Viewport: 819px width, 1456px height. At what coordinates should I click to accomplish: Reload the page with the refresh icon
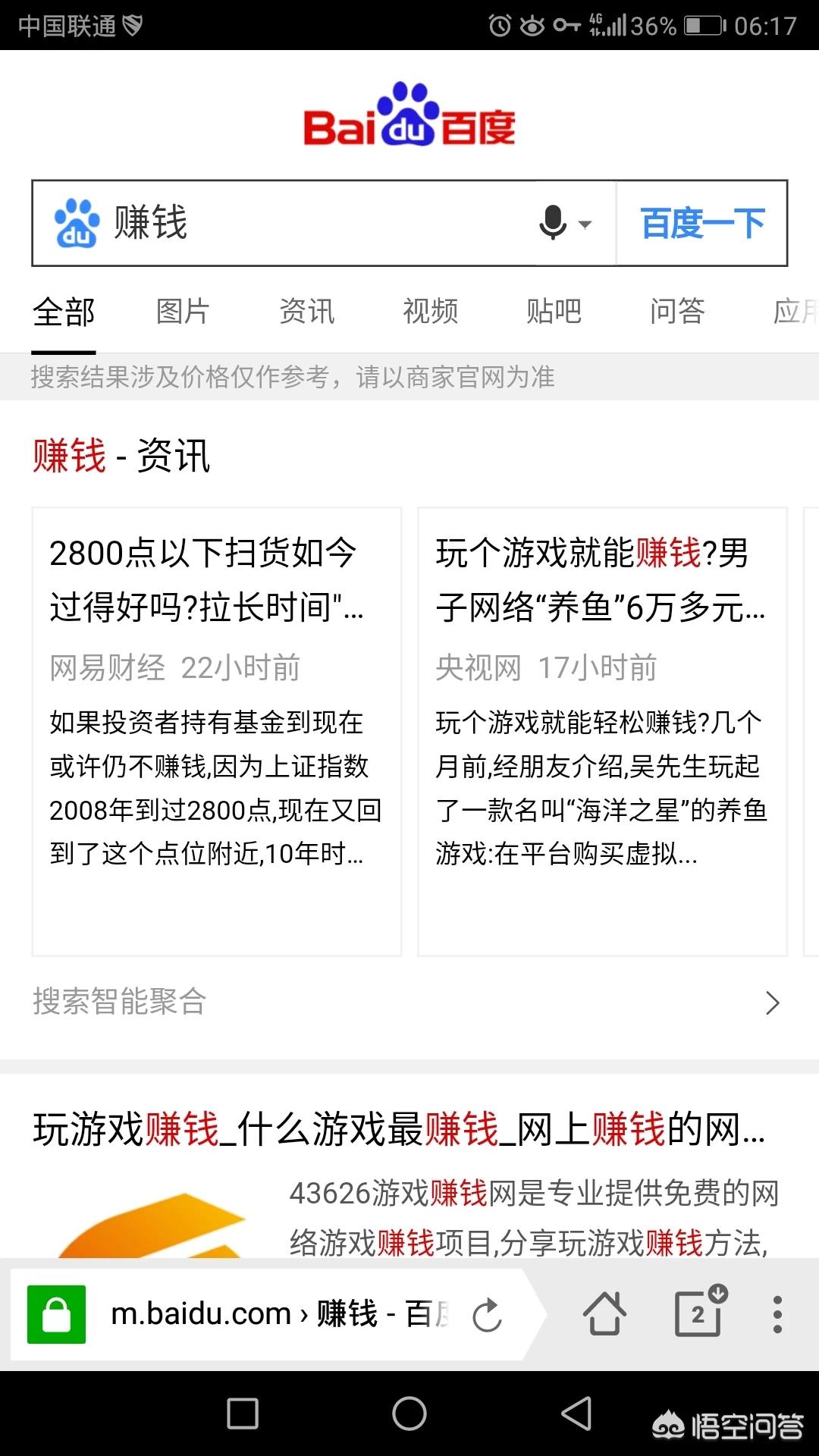(x=487, y=1314)
